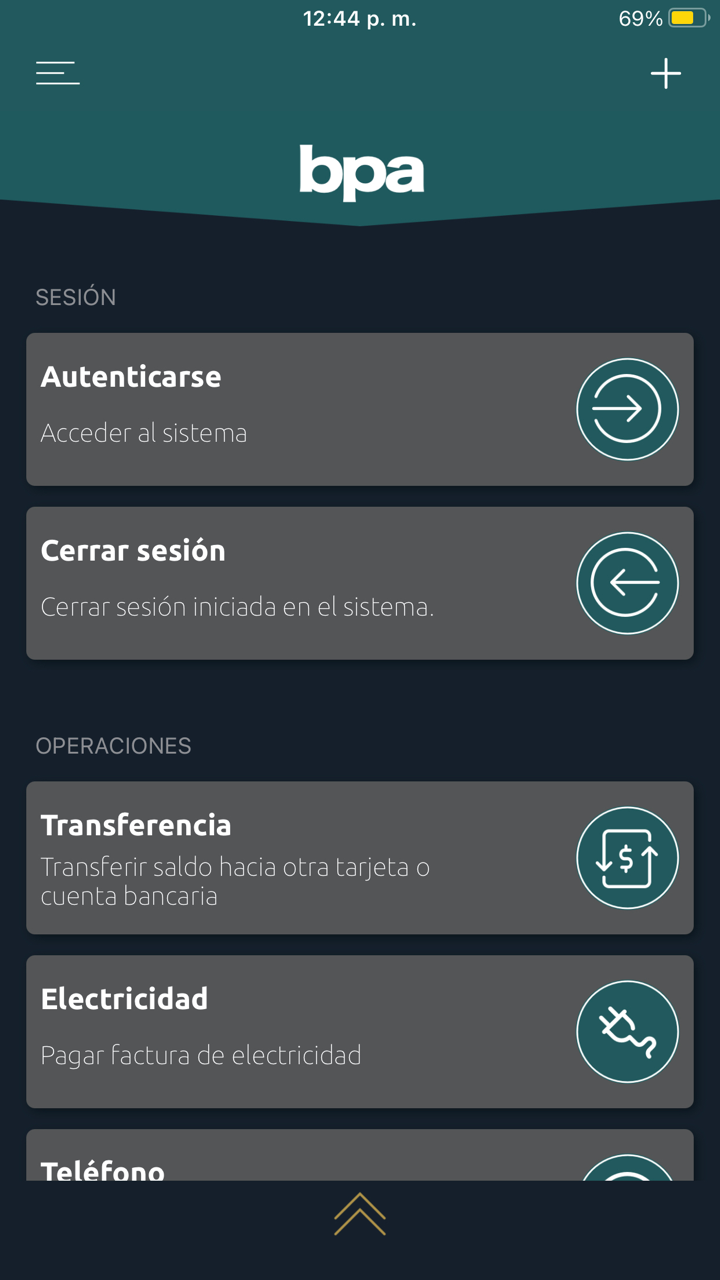Tap the 'Pagar factura de electricidad' text

[202, 1055]
